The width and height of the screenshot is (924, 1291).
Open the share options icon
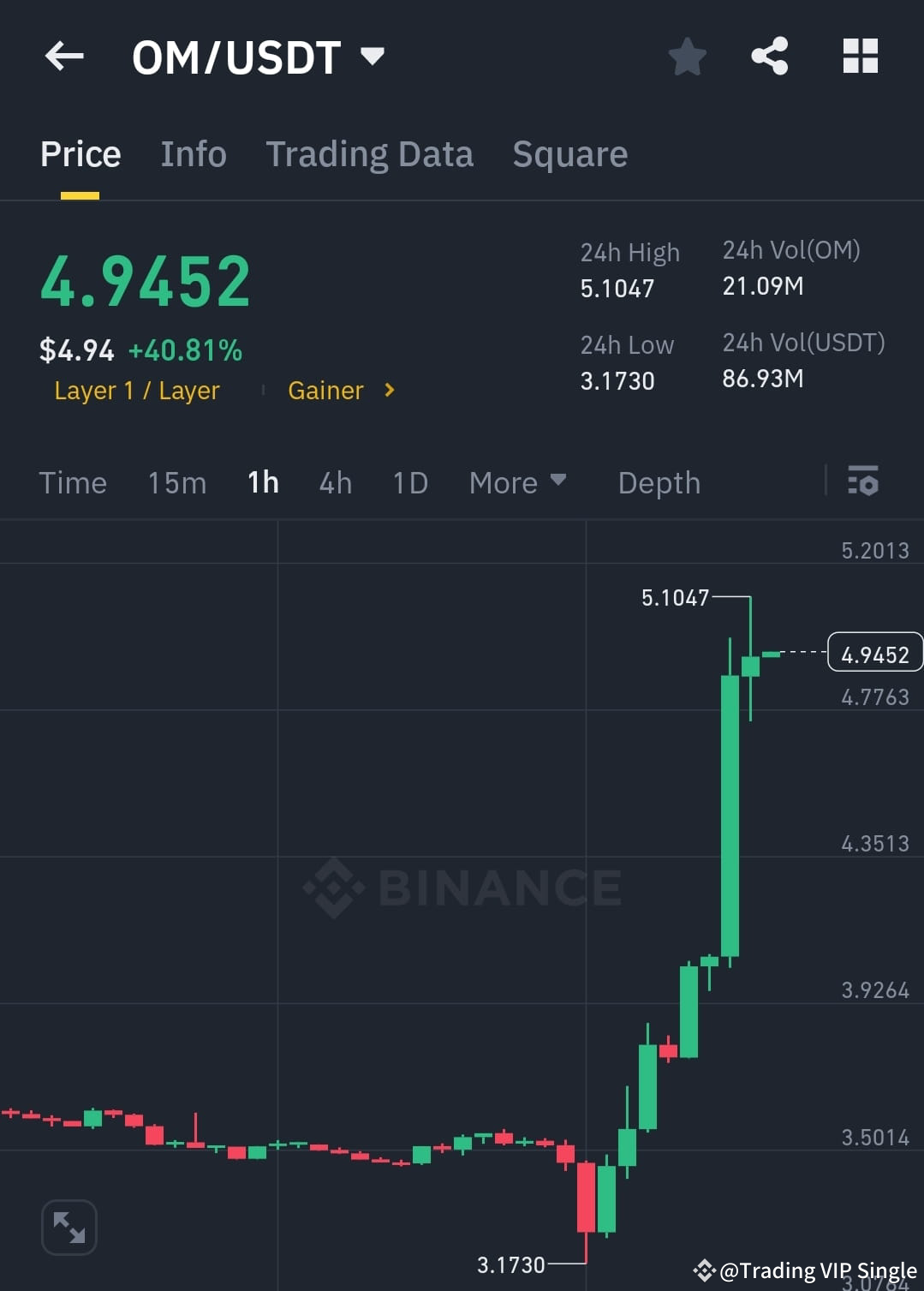(770, 56)
